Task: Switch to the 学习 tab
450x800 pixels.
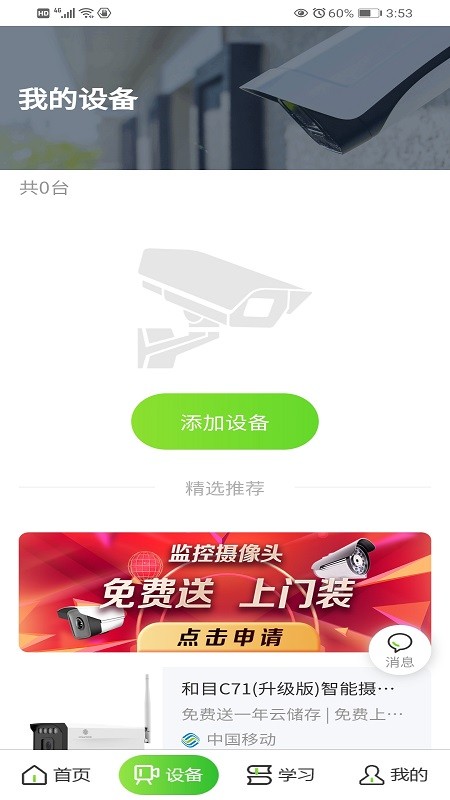Action: pyautogui.click(x=281, y=775)
